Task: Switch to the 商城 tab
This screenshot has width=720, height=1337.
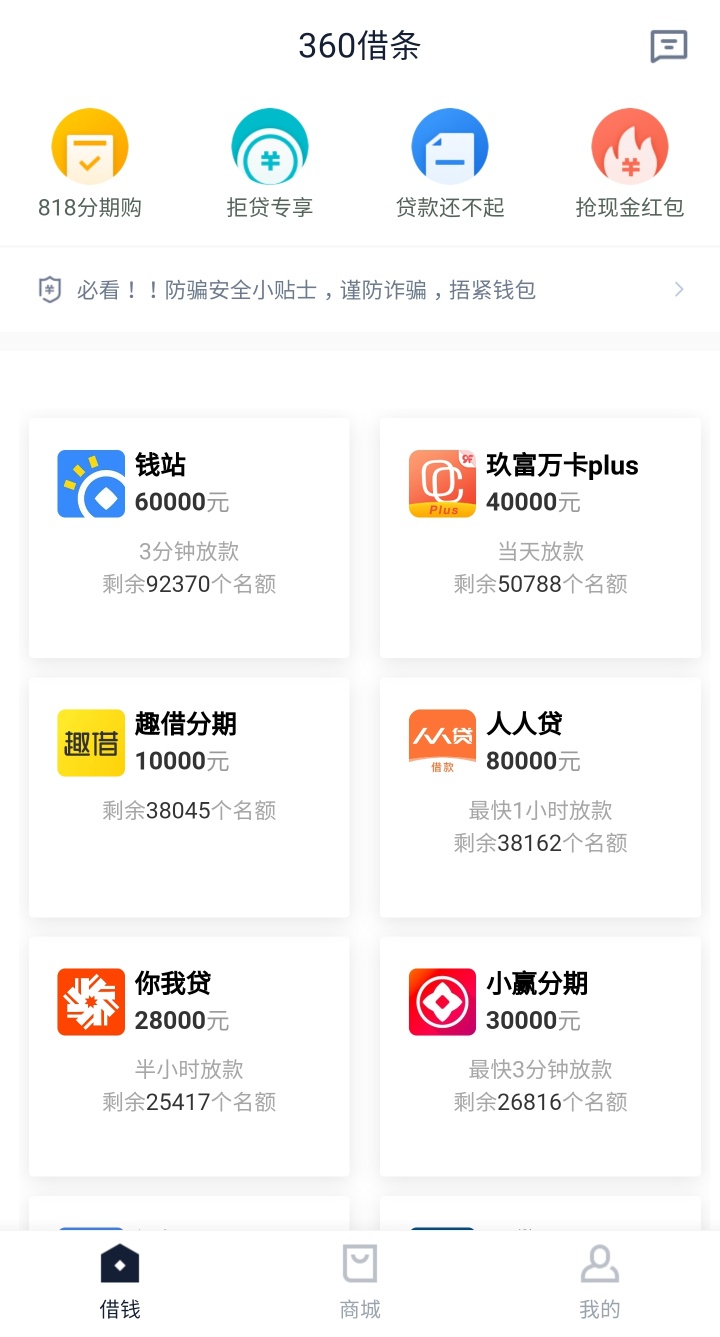Action: coord(360,1283)
